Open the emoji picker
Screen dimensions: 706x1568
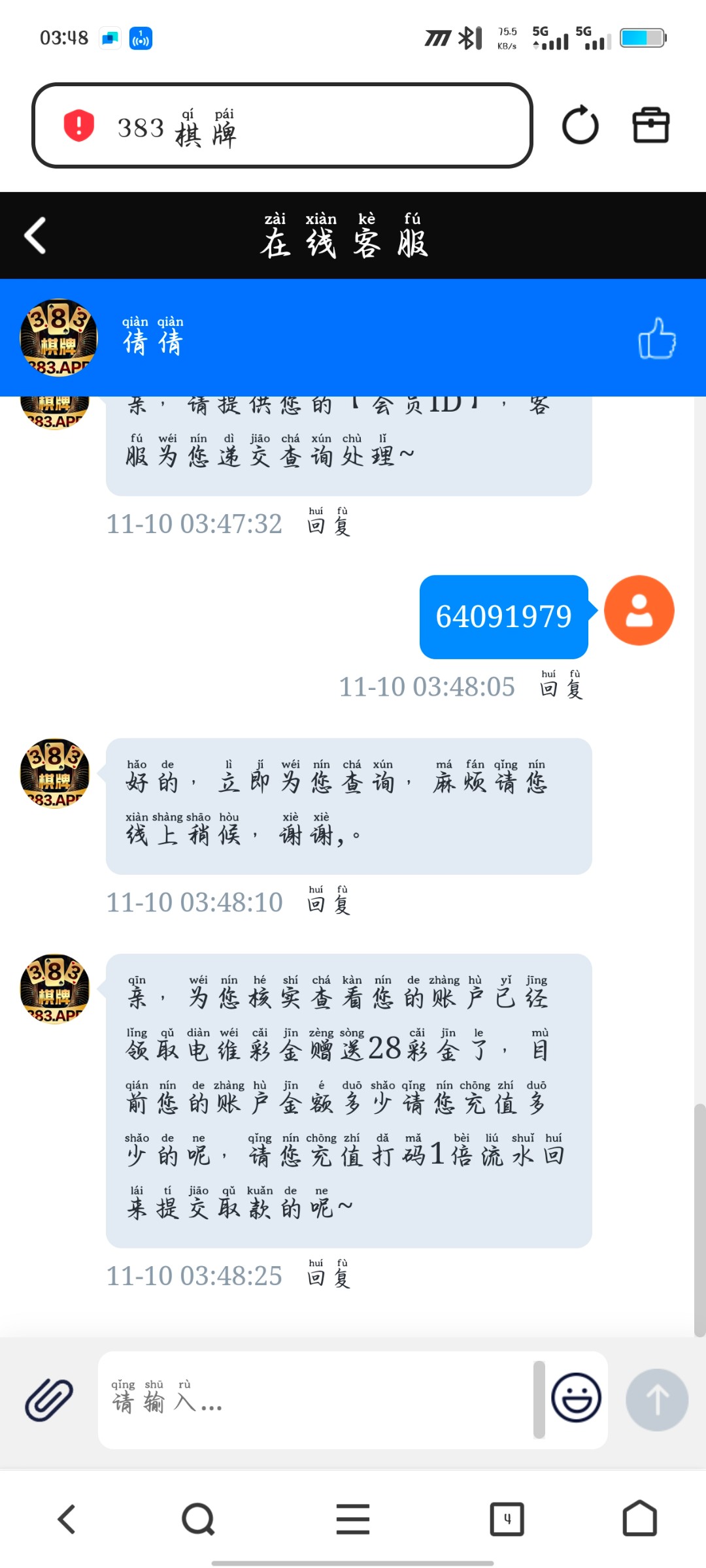click(x=576, y=1398)
